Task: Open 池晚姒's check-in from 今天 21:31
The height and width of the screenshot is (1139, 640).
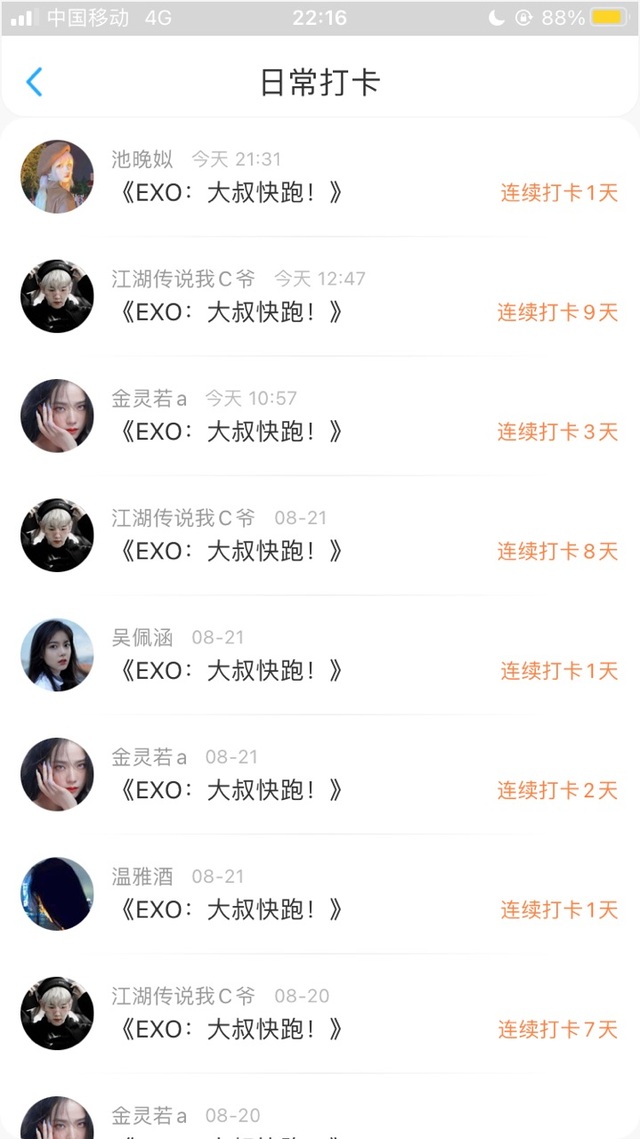Action: pyautogui.click(x=320, y=177)
